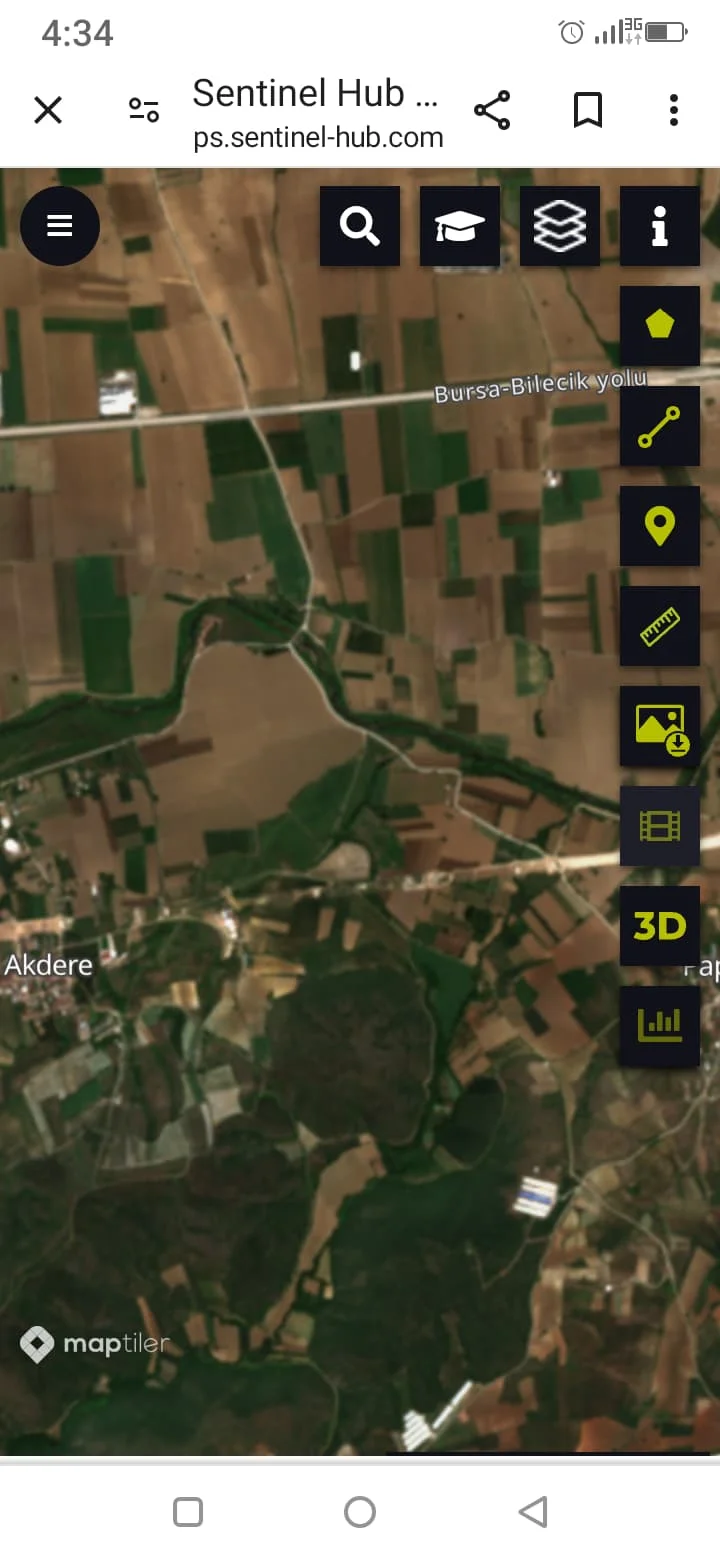The image size is (720, 1560).
Task: Open the statistical chart panel
Action: (x=660, y=1025)
